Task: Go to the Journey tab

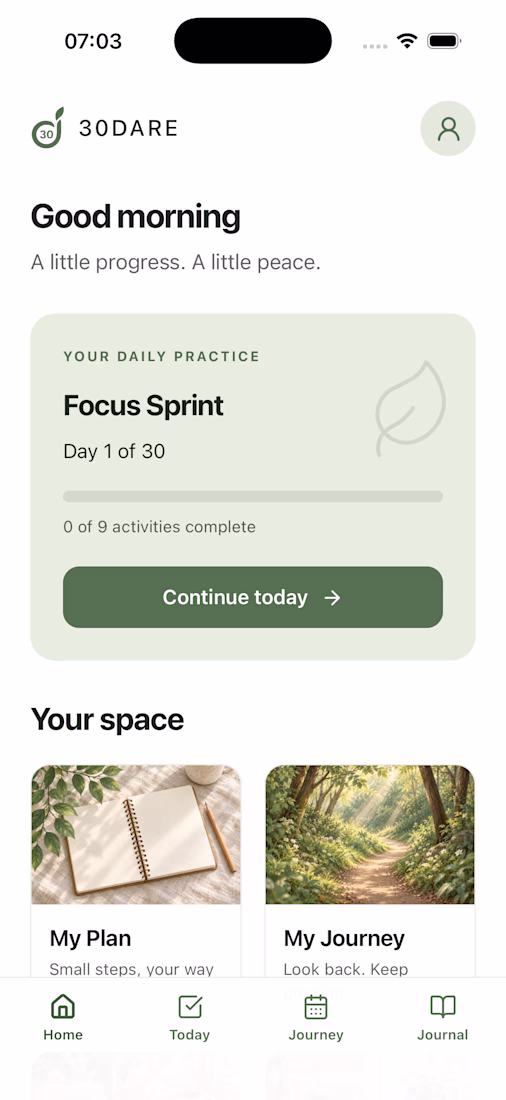Action: pos(316,1017)
